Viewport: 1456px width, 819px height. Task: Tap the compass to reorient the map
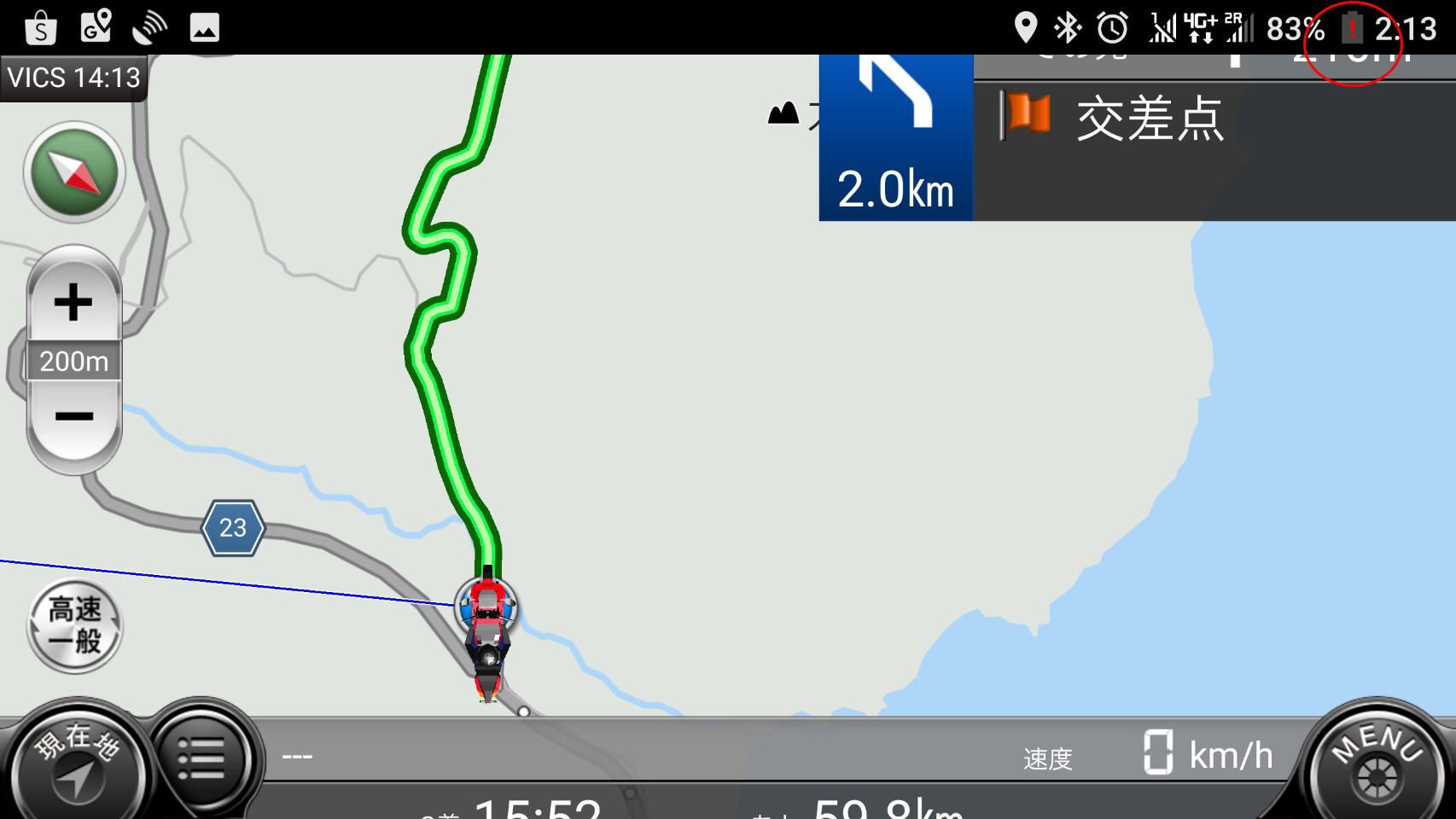pyautogui.click(x=74, y=171)
